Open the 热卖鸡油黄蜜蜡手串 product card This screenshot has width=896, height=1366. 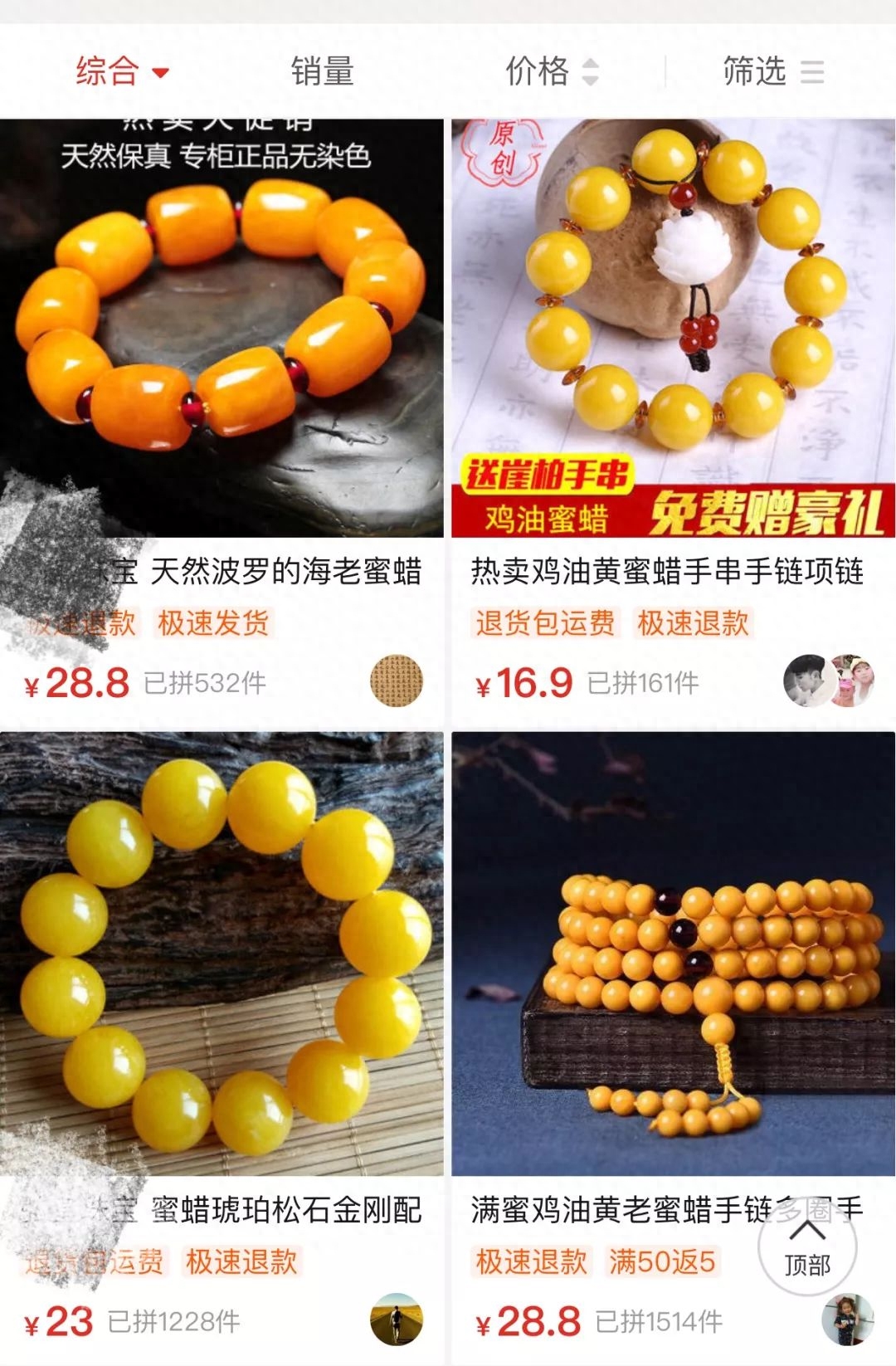pos(673,332)
